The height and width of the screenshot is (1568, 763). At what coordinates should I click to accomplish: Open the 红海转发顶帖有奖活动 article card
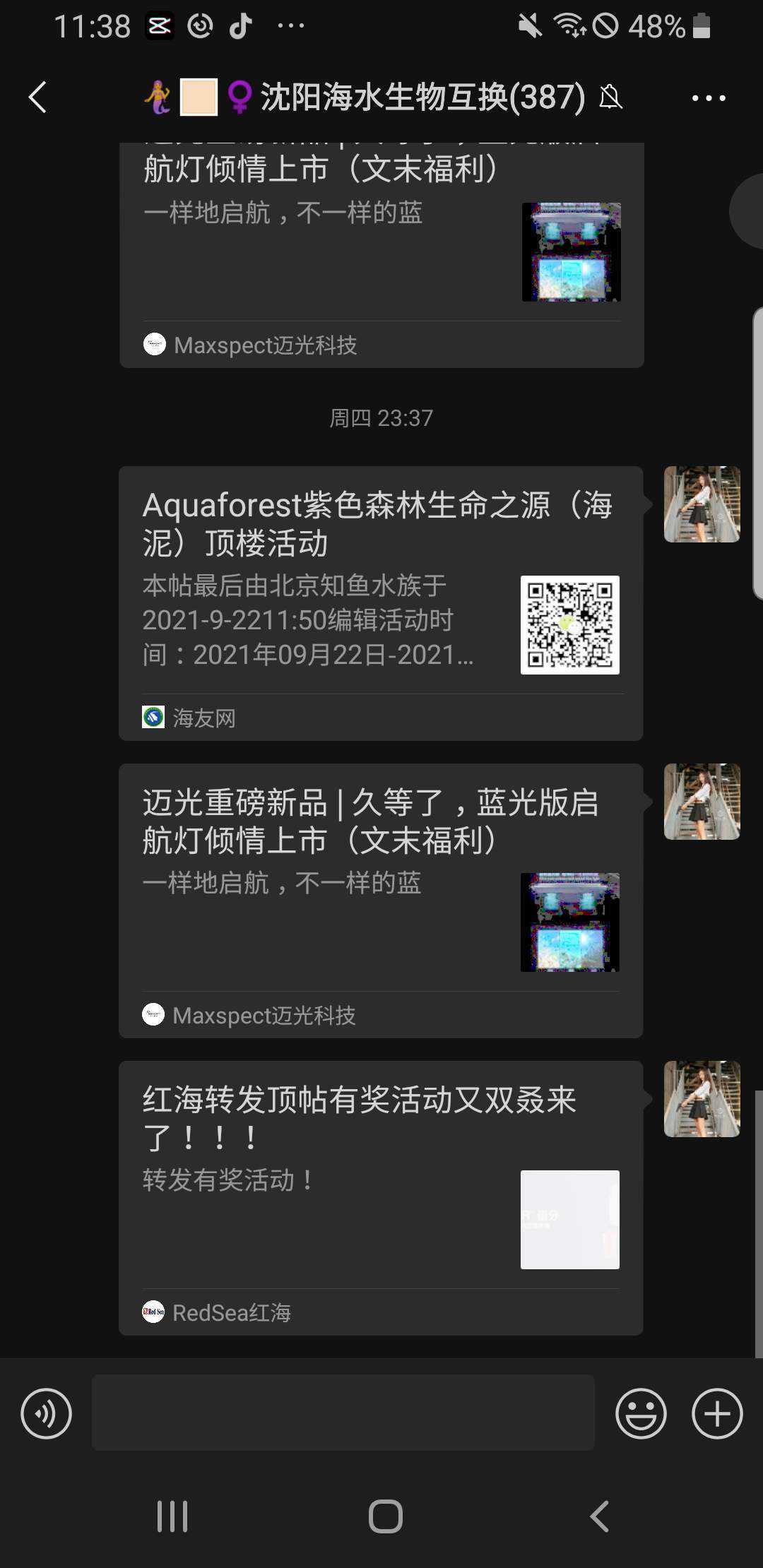pos(380,1197)
